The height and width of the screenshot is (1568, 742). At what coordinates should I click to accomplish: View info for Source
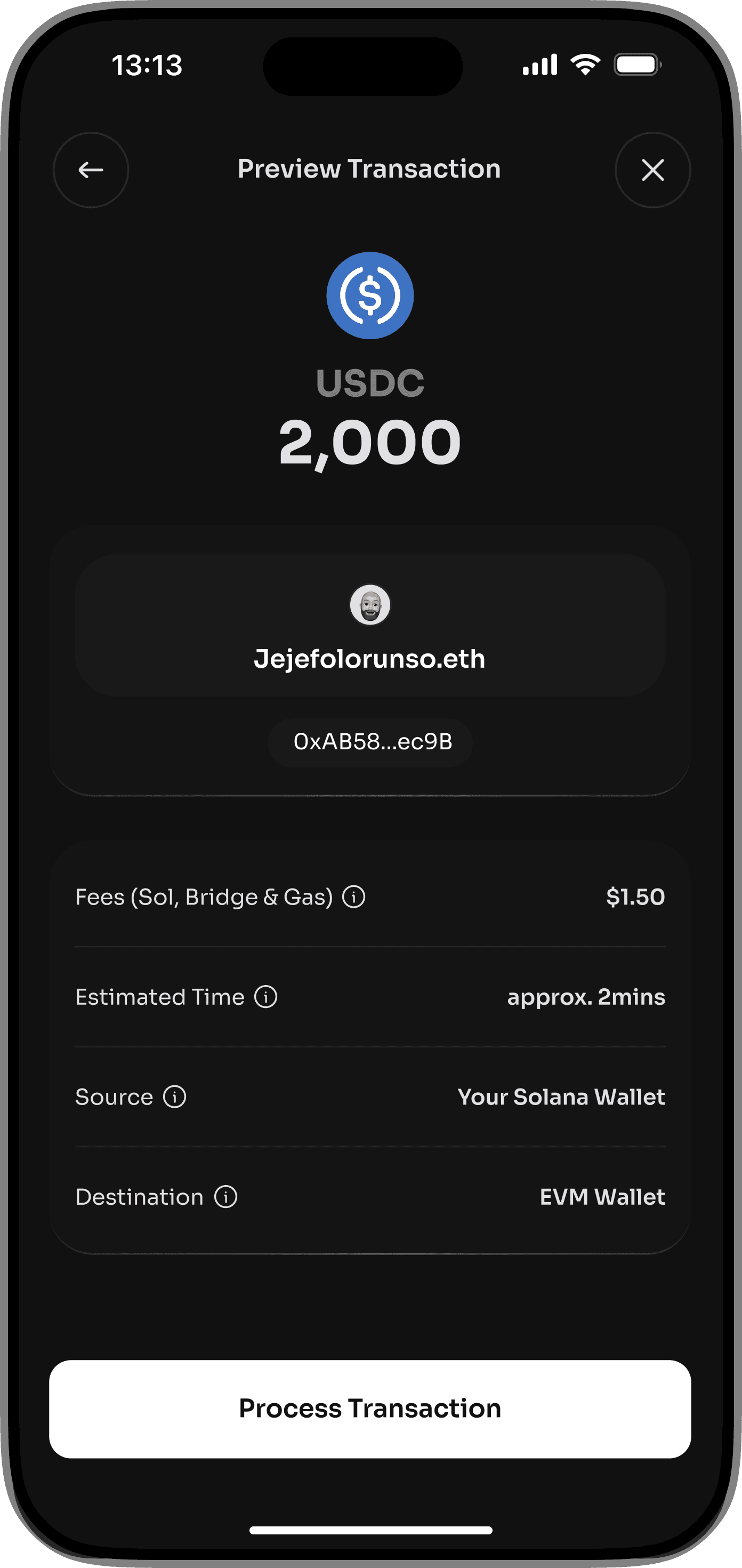(174, 1097)
